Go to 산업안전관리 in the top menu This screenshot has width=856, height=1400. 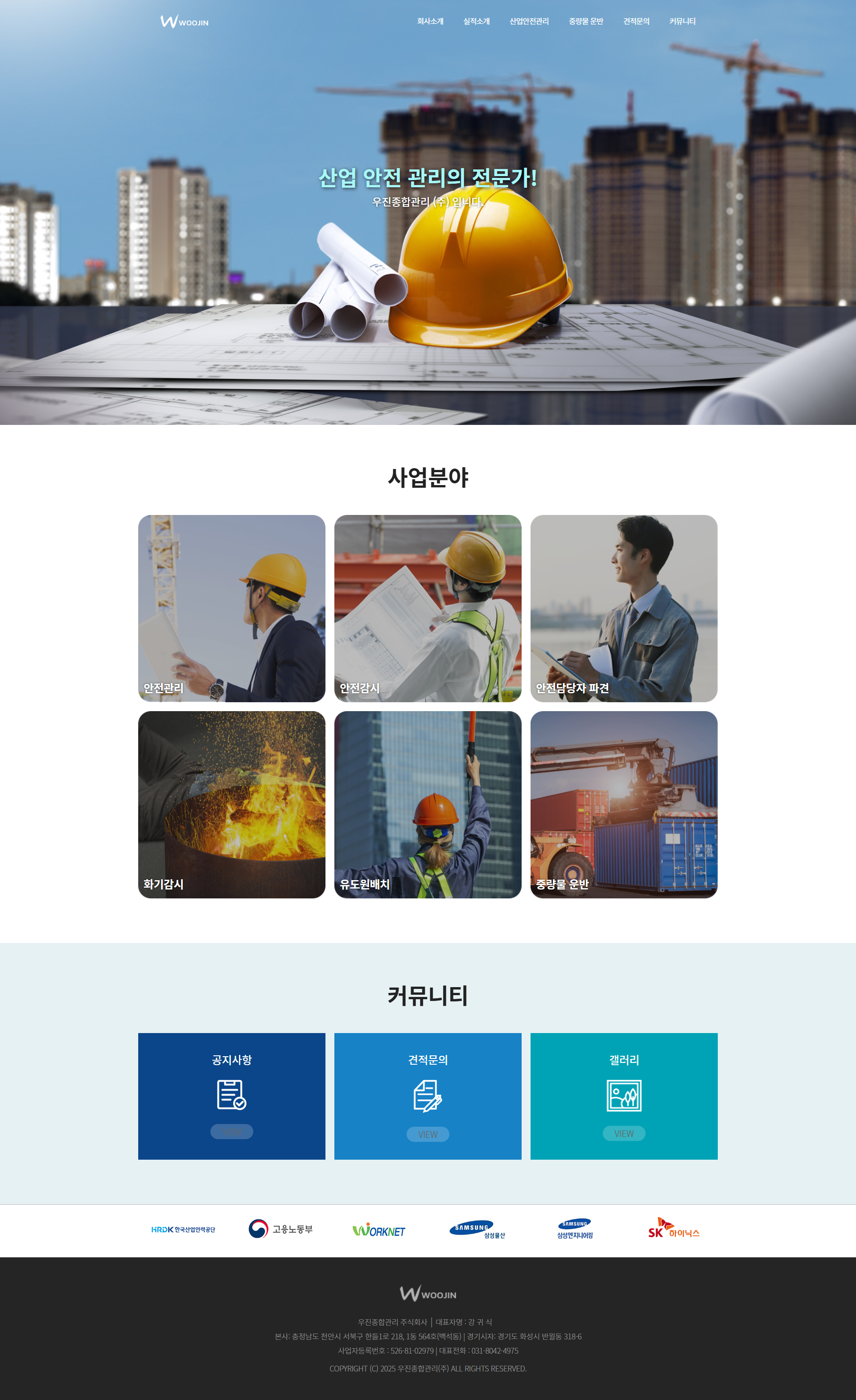pos(529,21)
